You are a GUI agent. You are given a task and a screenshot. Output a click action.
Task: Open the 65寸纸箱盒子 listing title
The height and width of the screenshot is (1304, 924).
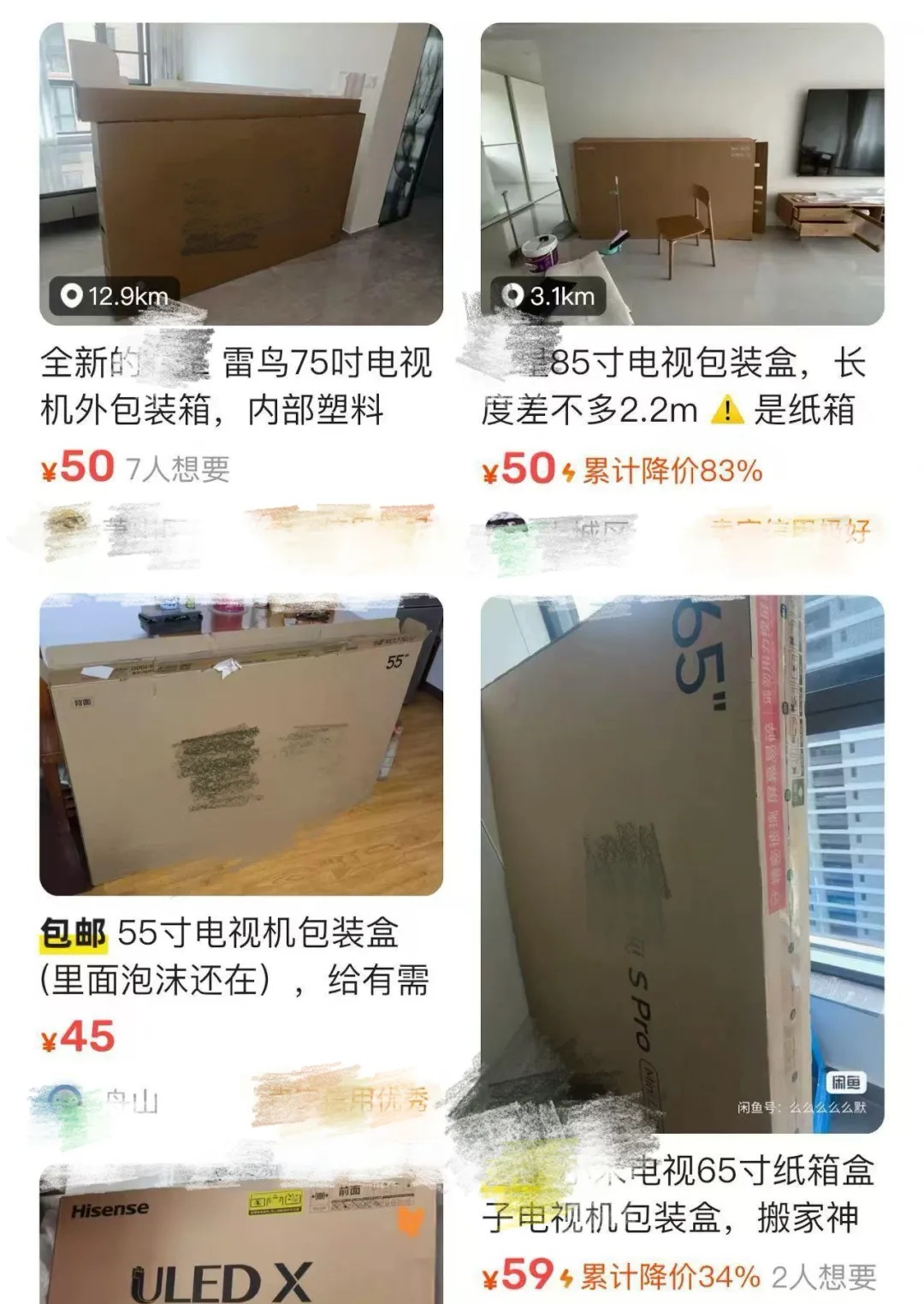(x=676, y=1202)
